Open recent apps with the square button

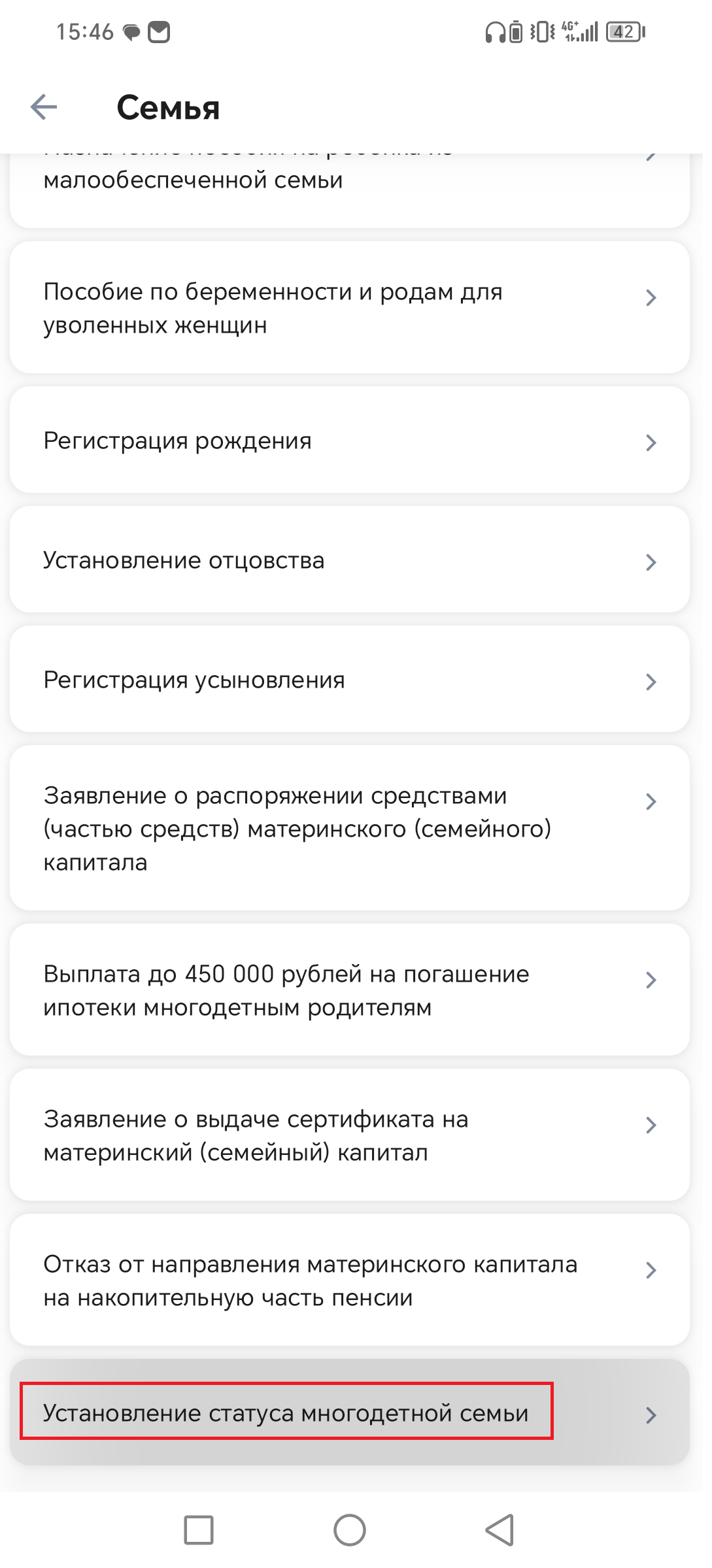(x=199, y=1530)
